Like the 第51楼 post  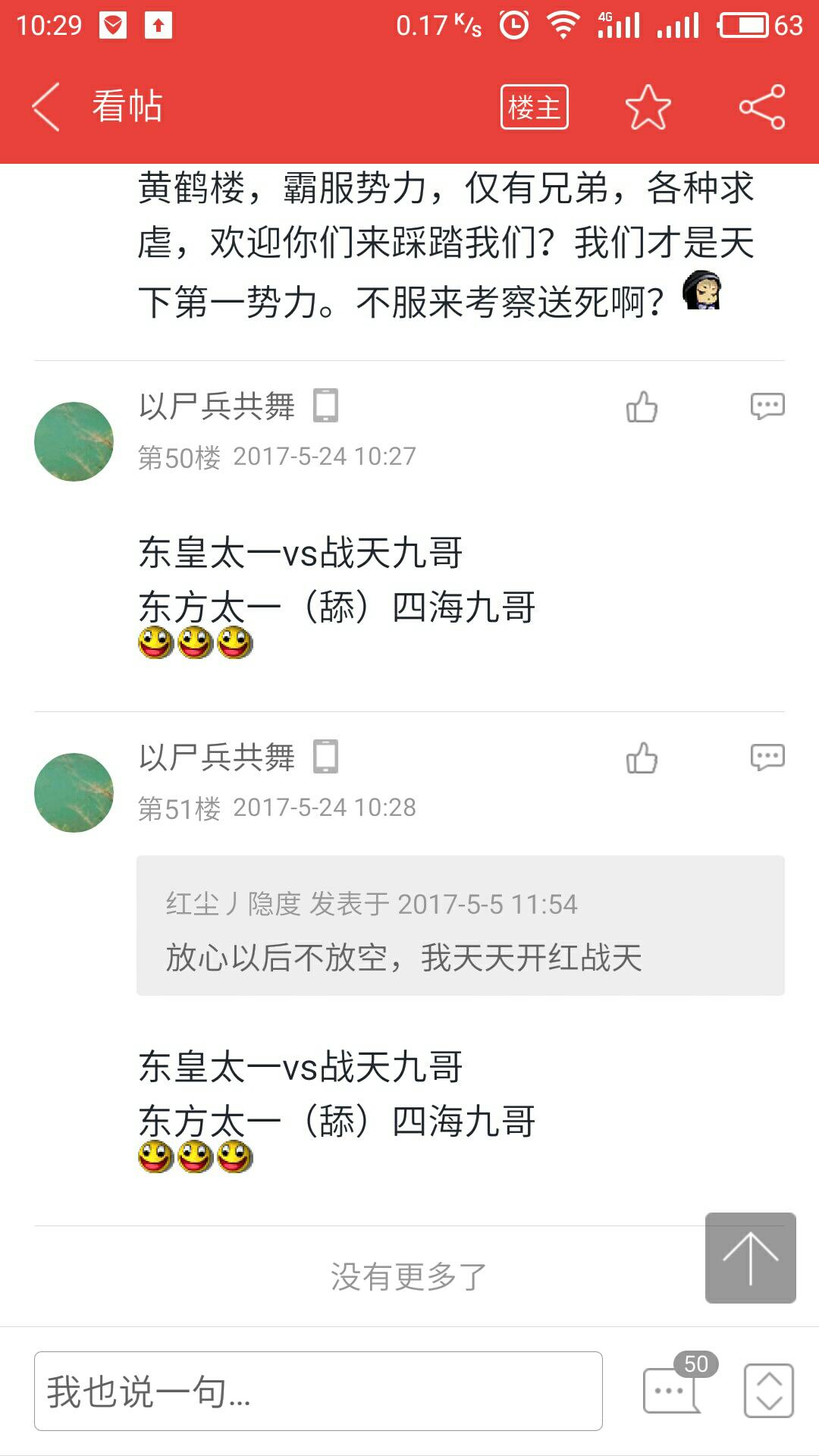[x=642, y=758]
